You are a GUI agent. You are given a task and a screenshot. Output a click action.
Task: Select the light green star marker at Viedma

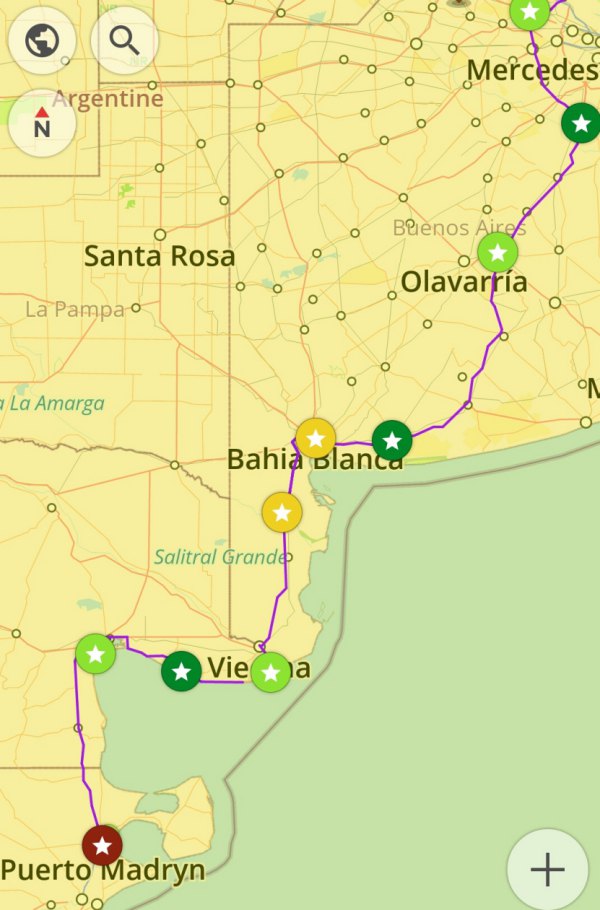[x=270, y=672]
